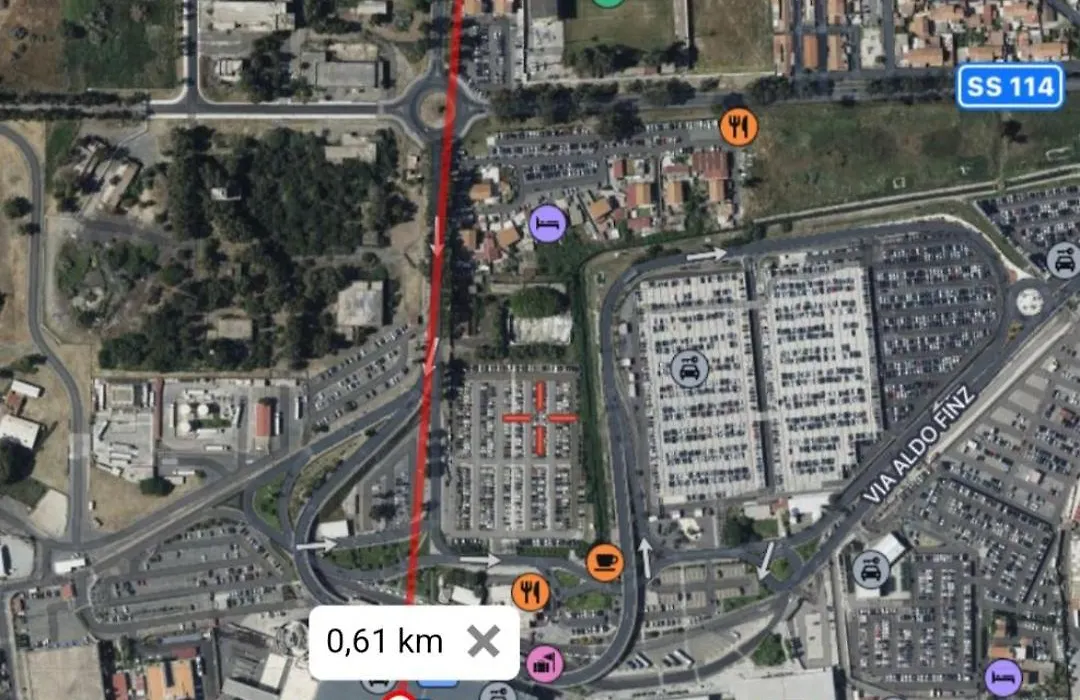Open the restaurant marker above the distance label

(530, 592)
